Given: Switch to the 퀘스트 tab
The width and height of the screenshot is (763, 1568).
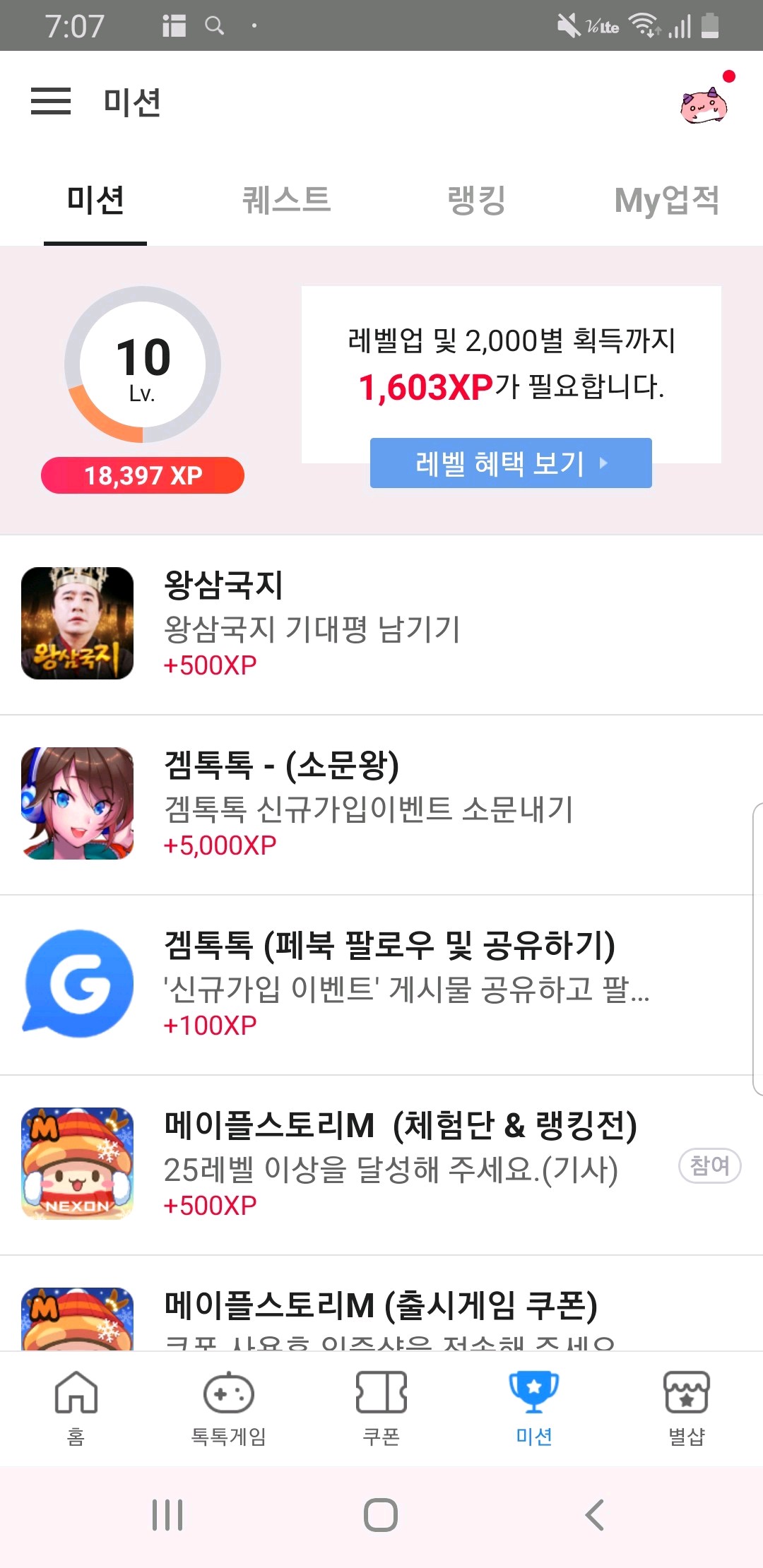Looking at the screenshot, I should pos(285,201).
